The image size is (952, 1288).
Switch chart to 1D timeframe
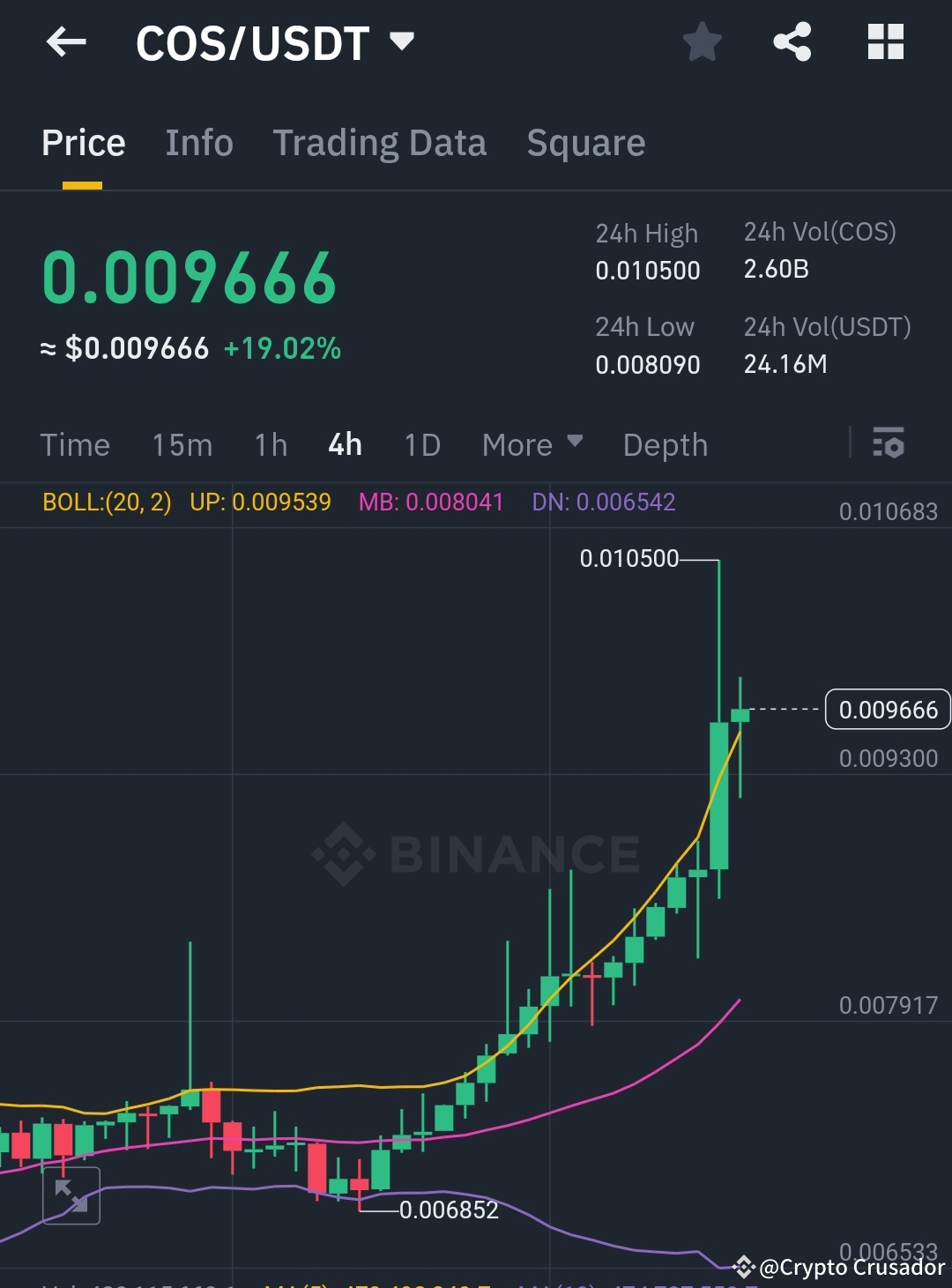point(421,445)
